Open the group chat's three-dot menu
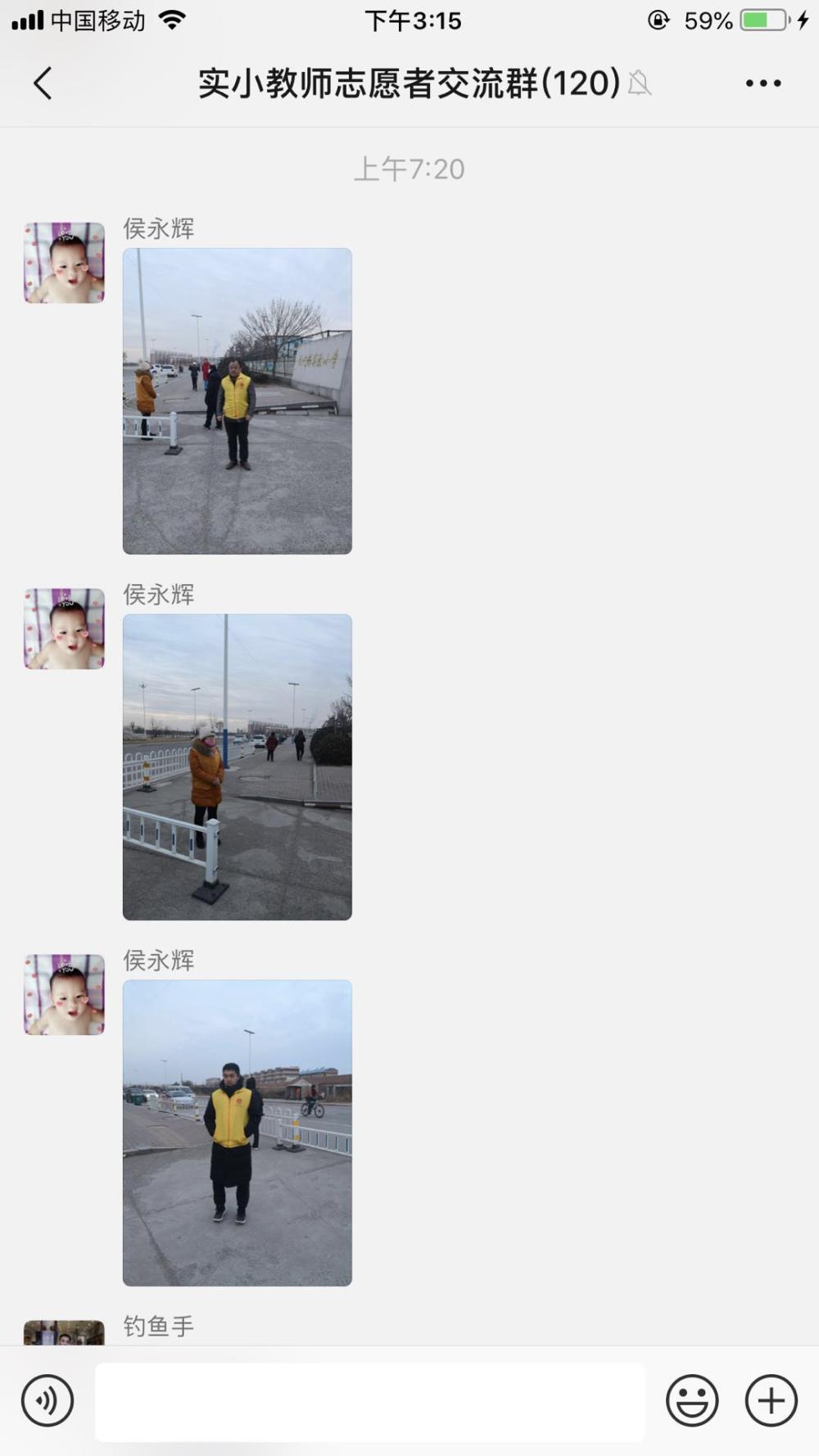Viewport: 819px width, 1456px height. point(763,84)
